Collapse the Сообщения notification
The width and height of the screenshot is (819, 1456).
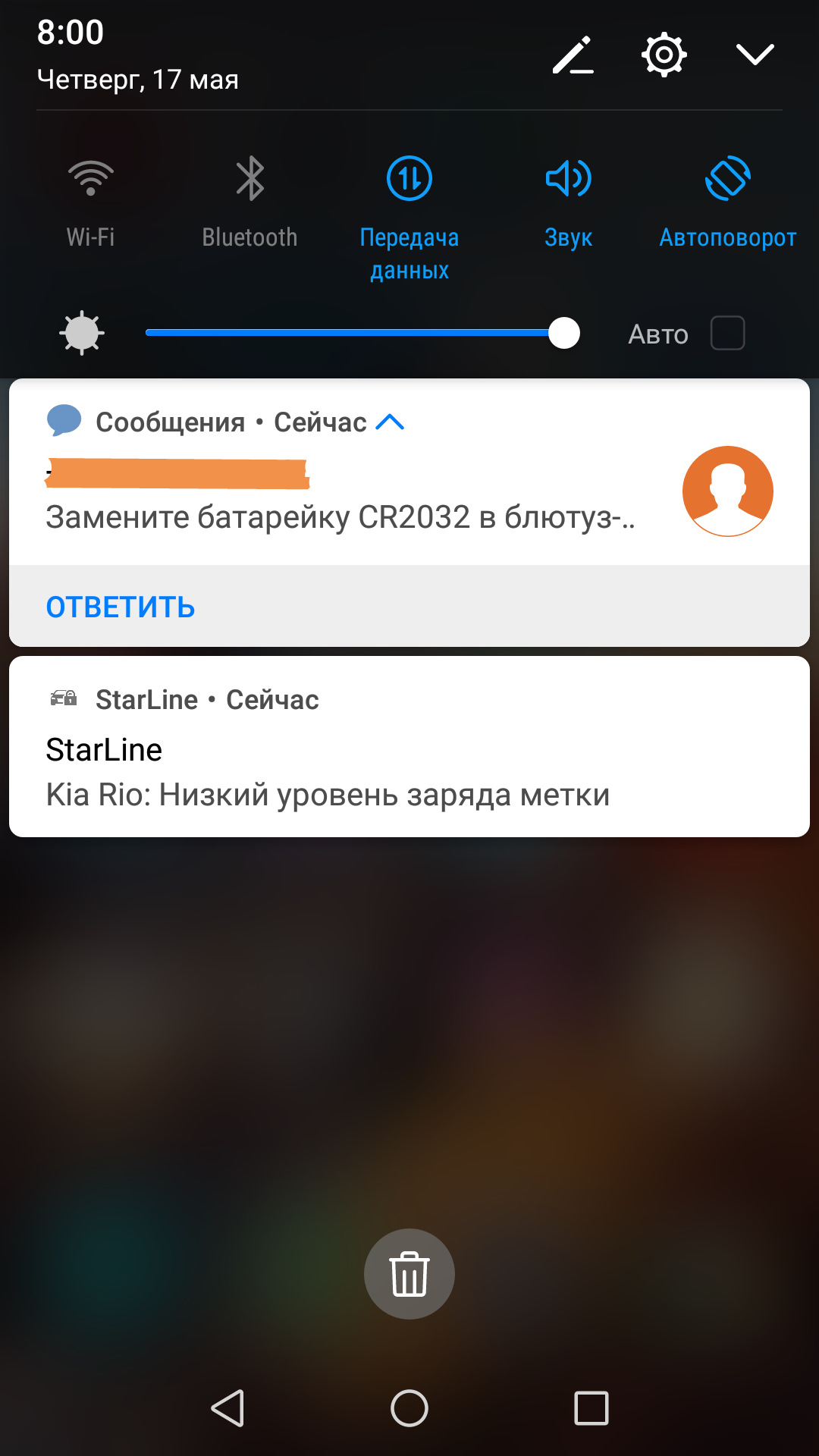pos(391,422)
